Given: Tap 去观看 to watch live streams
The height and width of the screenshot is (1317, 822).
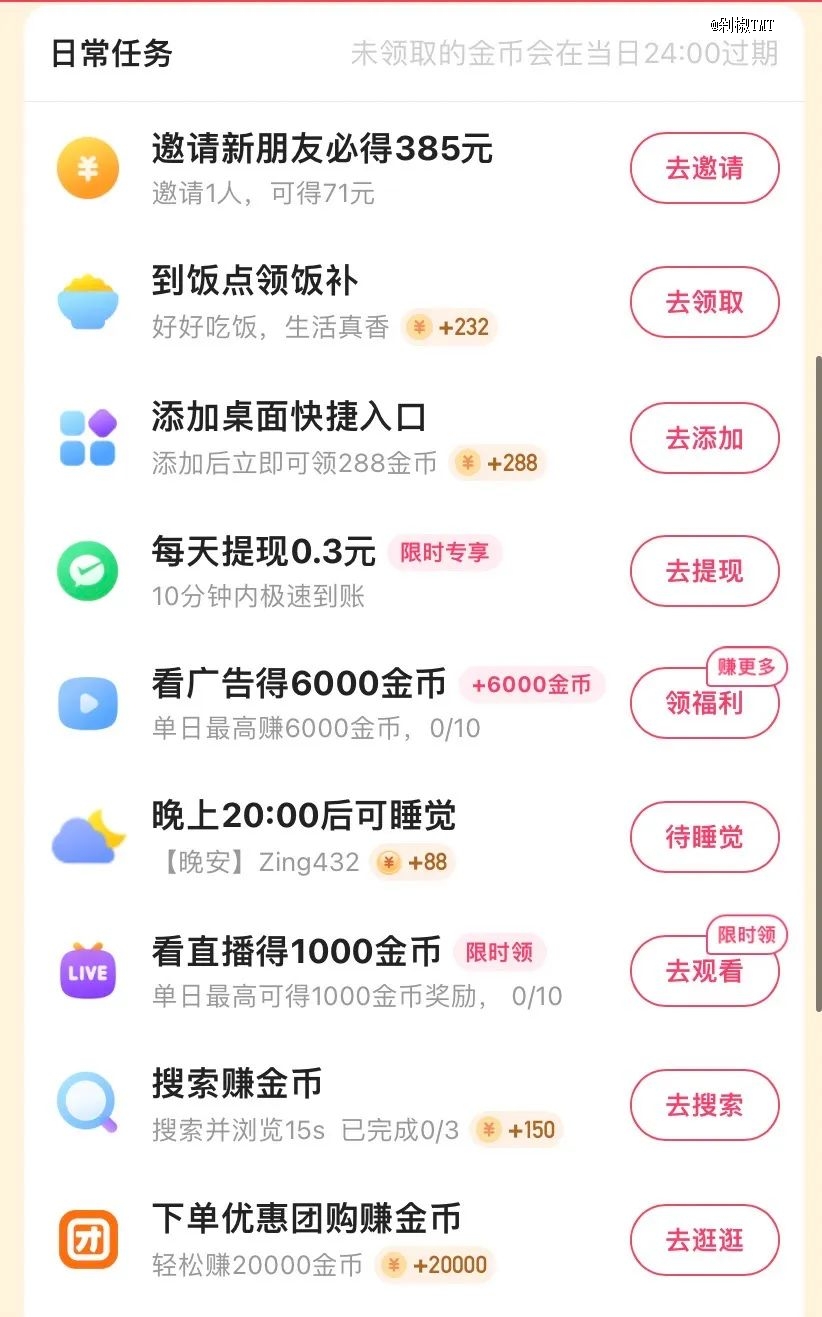Looking at the screenshot, I should [x=704, y=971].
